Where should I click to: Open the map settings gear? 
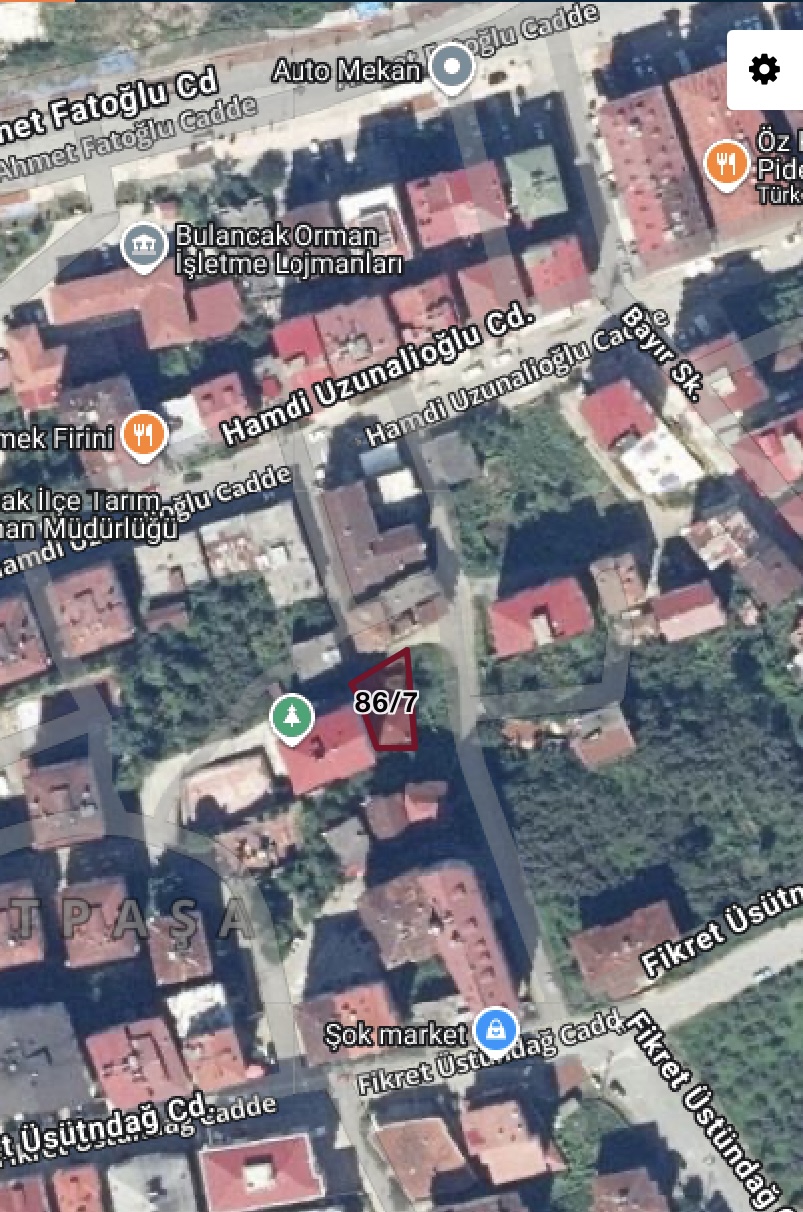pyautogui.click(x=765, y=69)
